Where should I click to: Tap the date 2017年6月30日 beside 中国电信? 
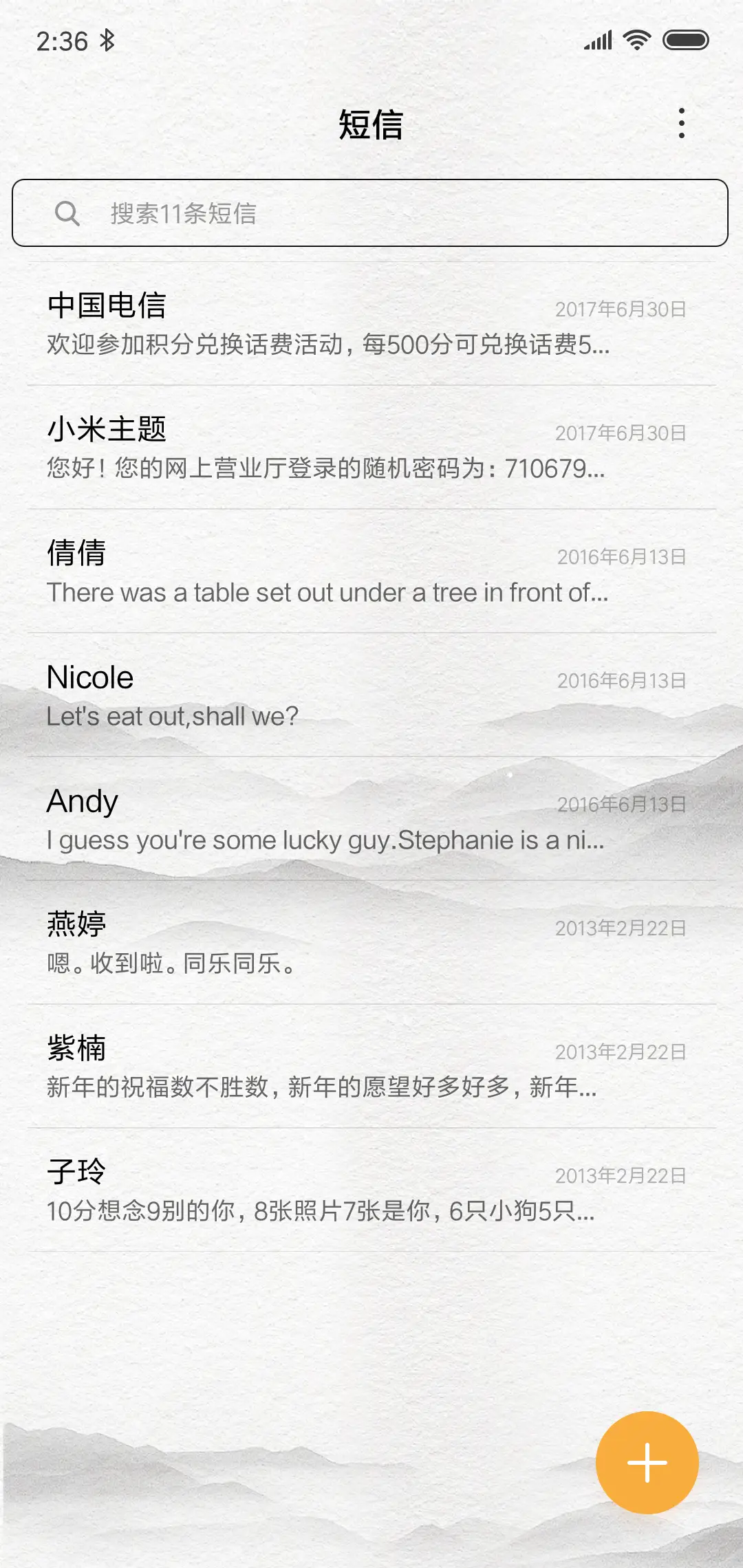coord(621,309)
